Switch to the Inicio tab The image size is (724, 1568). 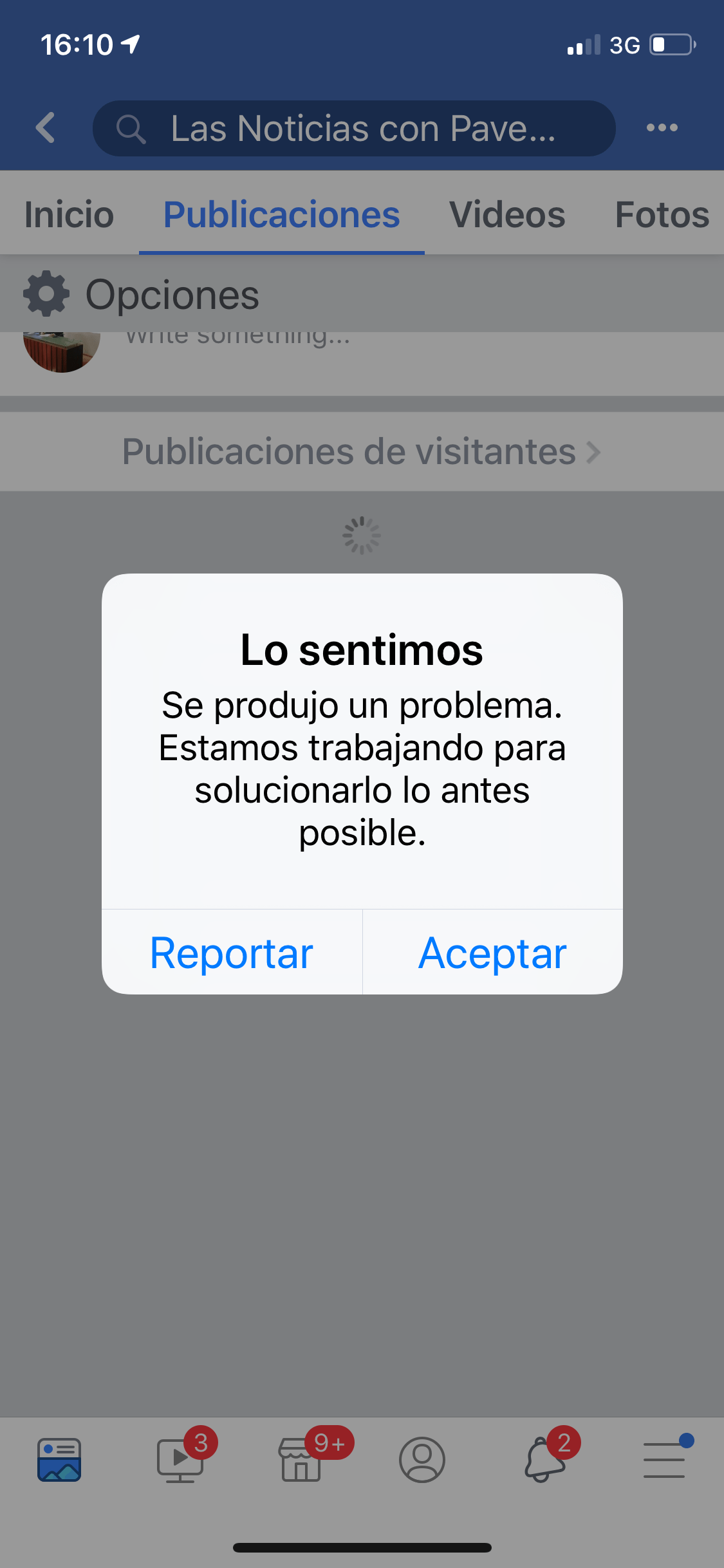click(x=69, y=214)
